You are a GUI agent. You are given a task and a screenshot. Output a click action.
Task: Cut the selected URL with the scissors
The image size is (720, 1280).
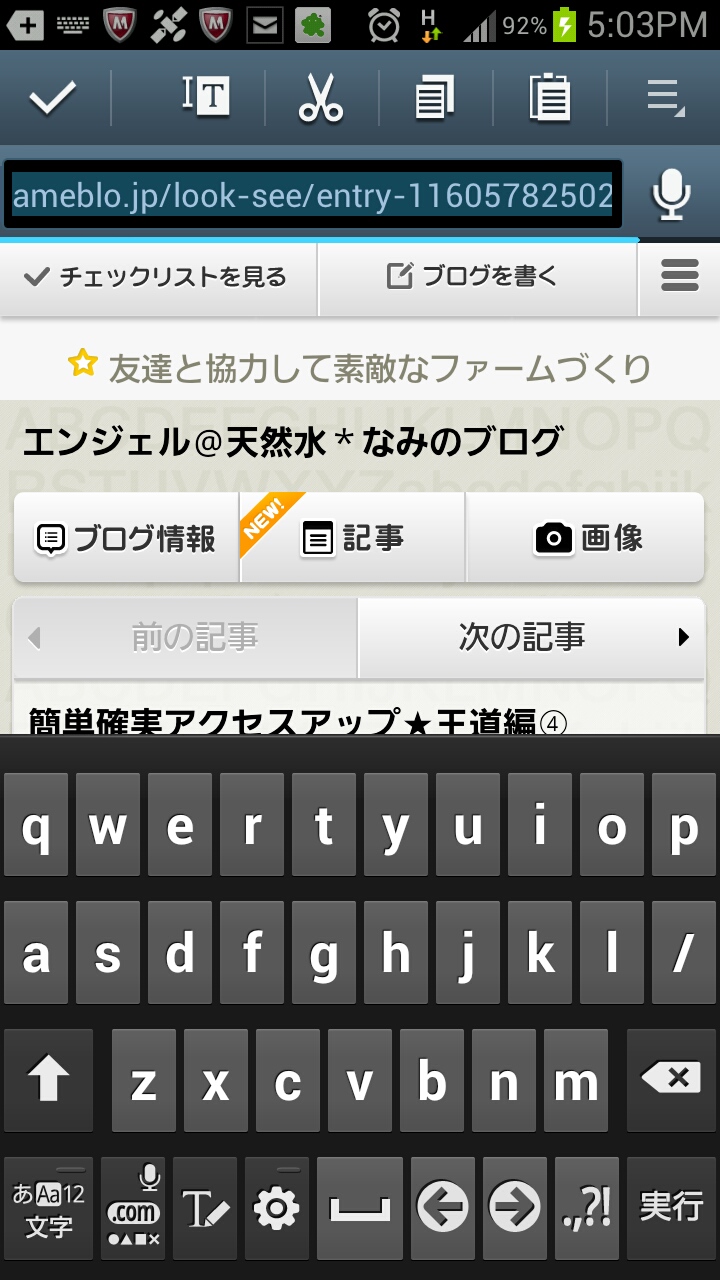coord(320,98)
